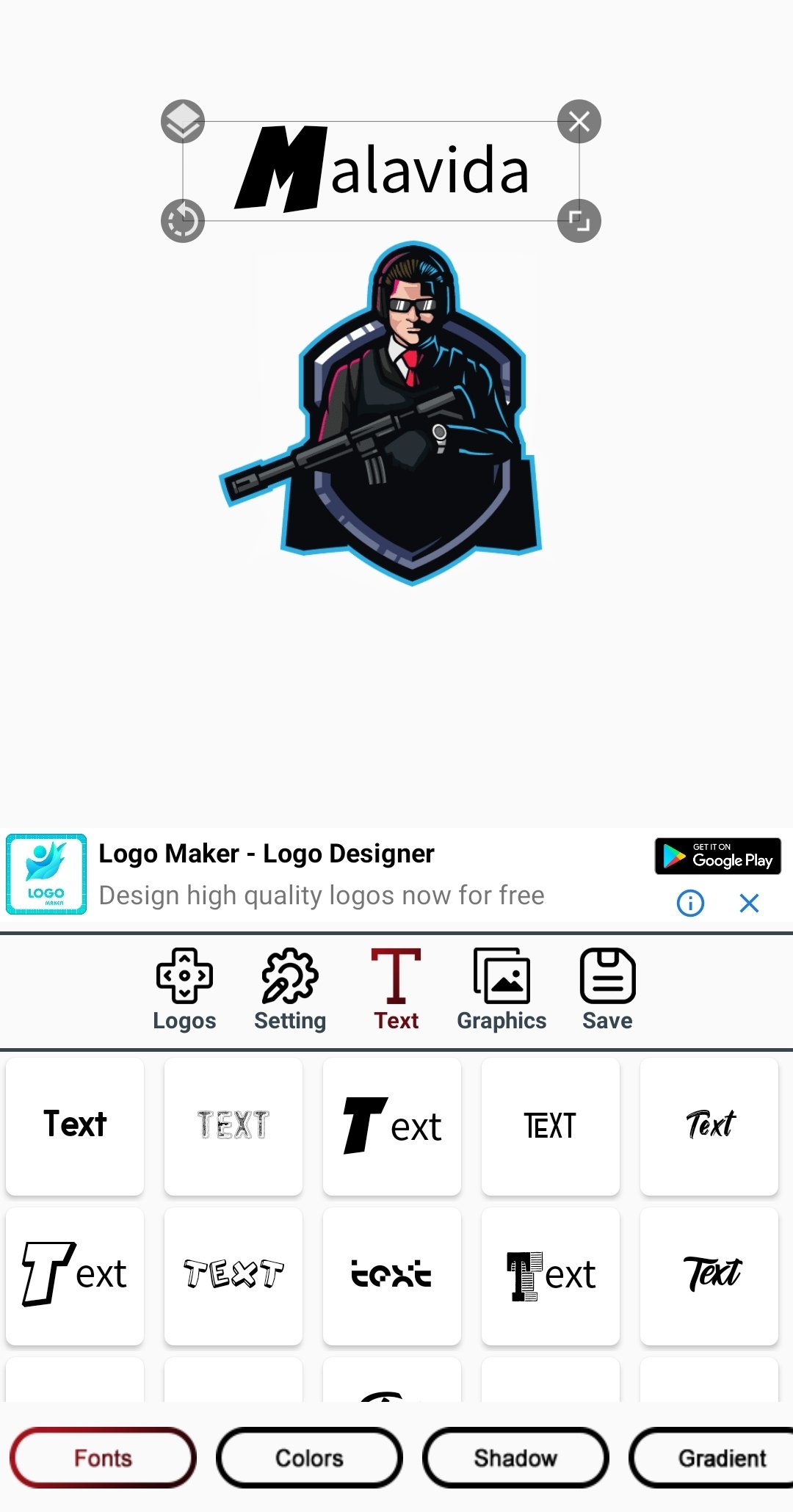Tap the rotate handle on the text box

pyautogui.click(x=182, y=220)
